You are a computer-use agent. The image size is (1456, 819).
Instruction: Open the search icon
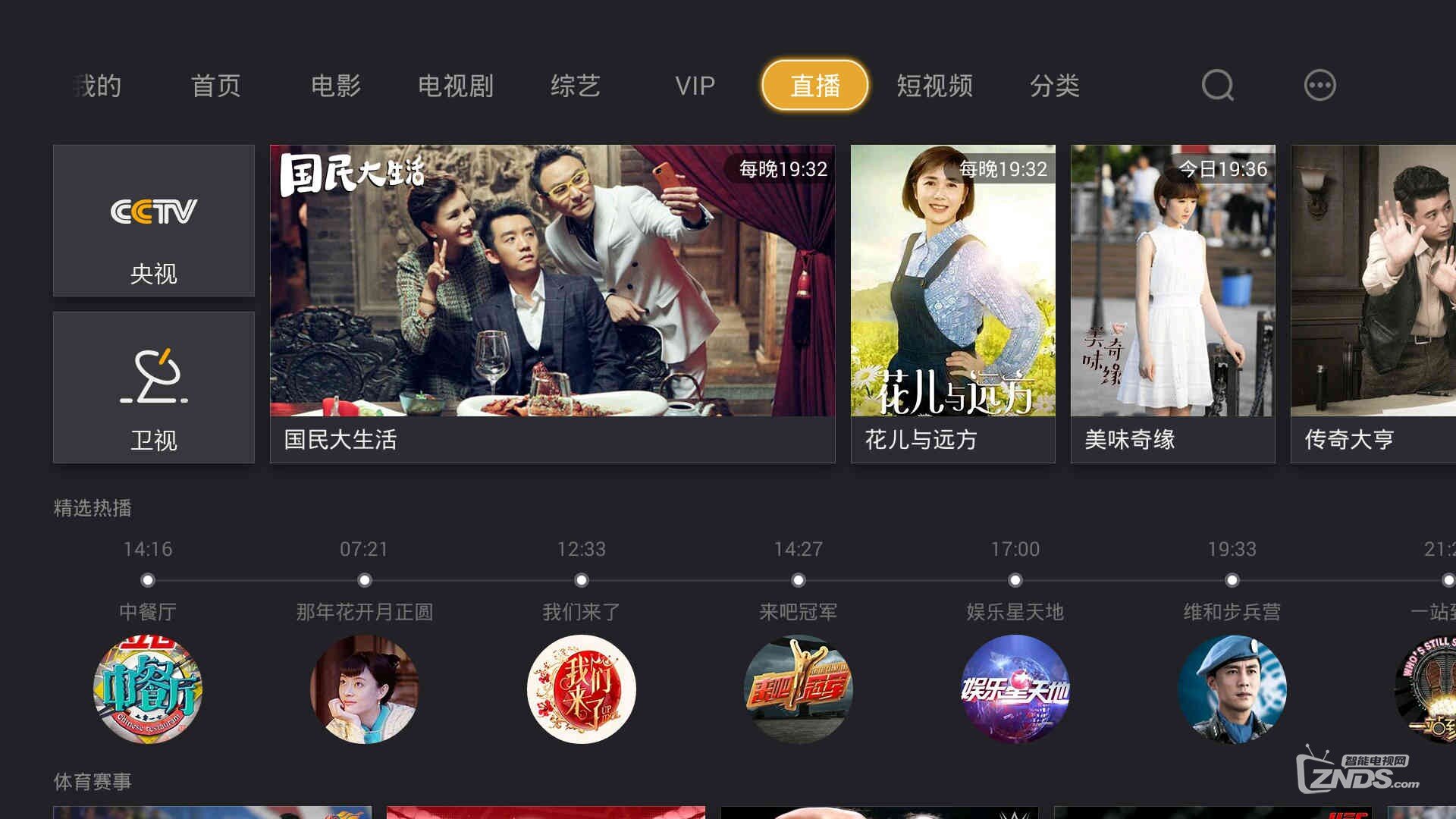tap(1217, 85)
